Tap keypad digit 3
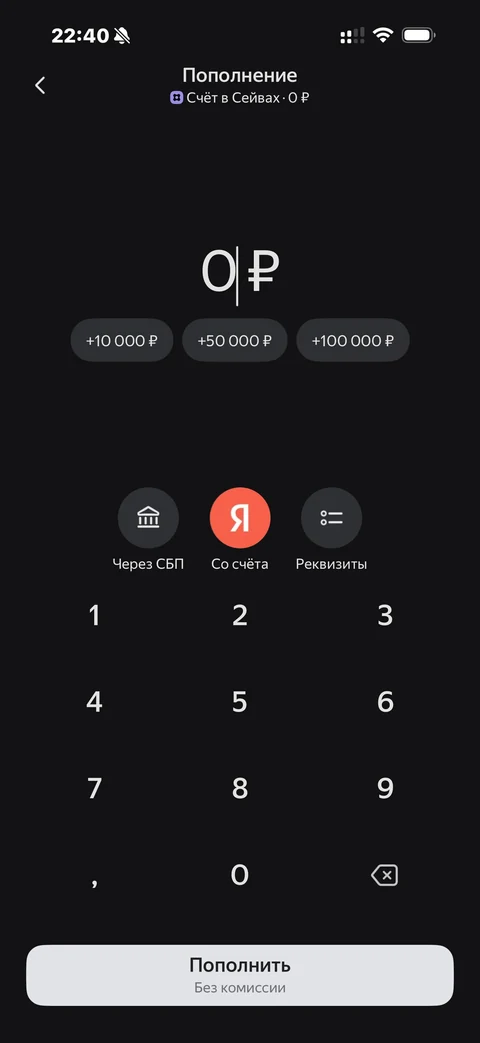This screenshot has width=480, height=1043. (x=386, y=616)
